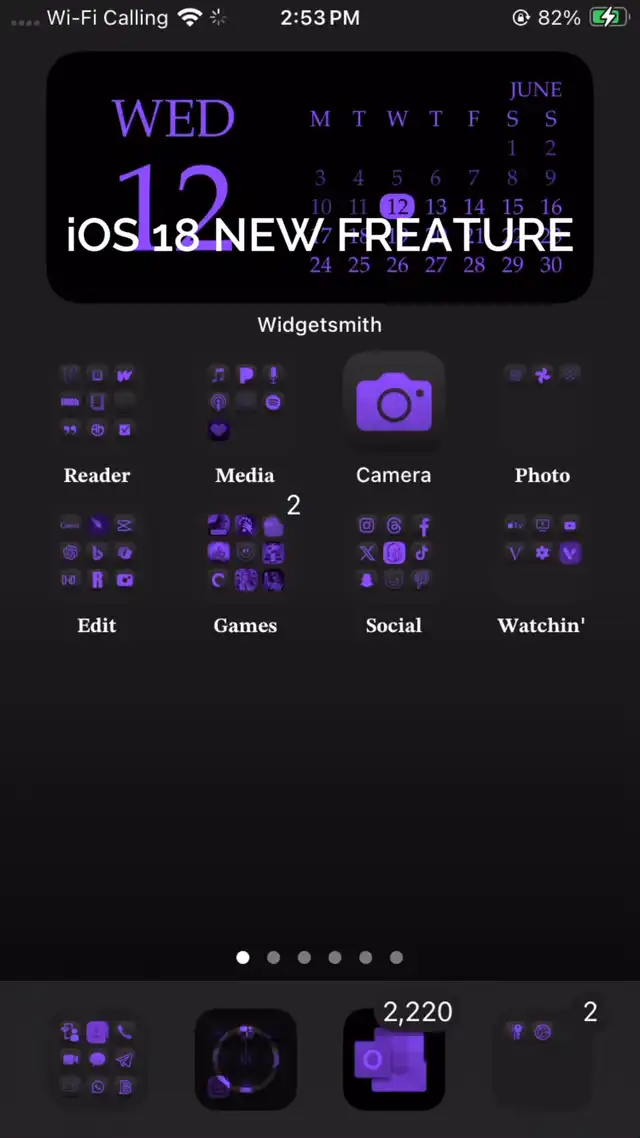The width and height of the screenshot is (640, 1138).
Task: Open the Games folder
Action: tap(245, 552)
